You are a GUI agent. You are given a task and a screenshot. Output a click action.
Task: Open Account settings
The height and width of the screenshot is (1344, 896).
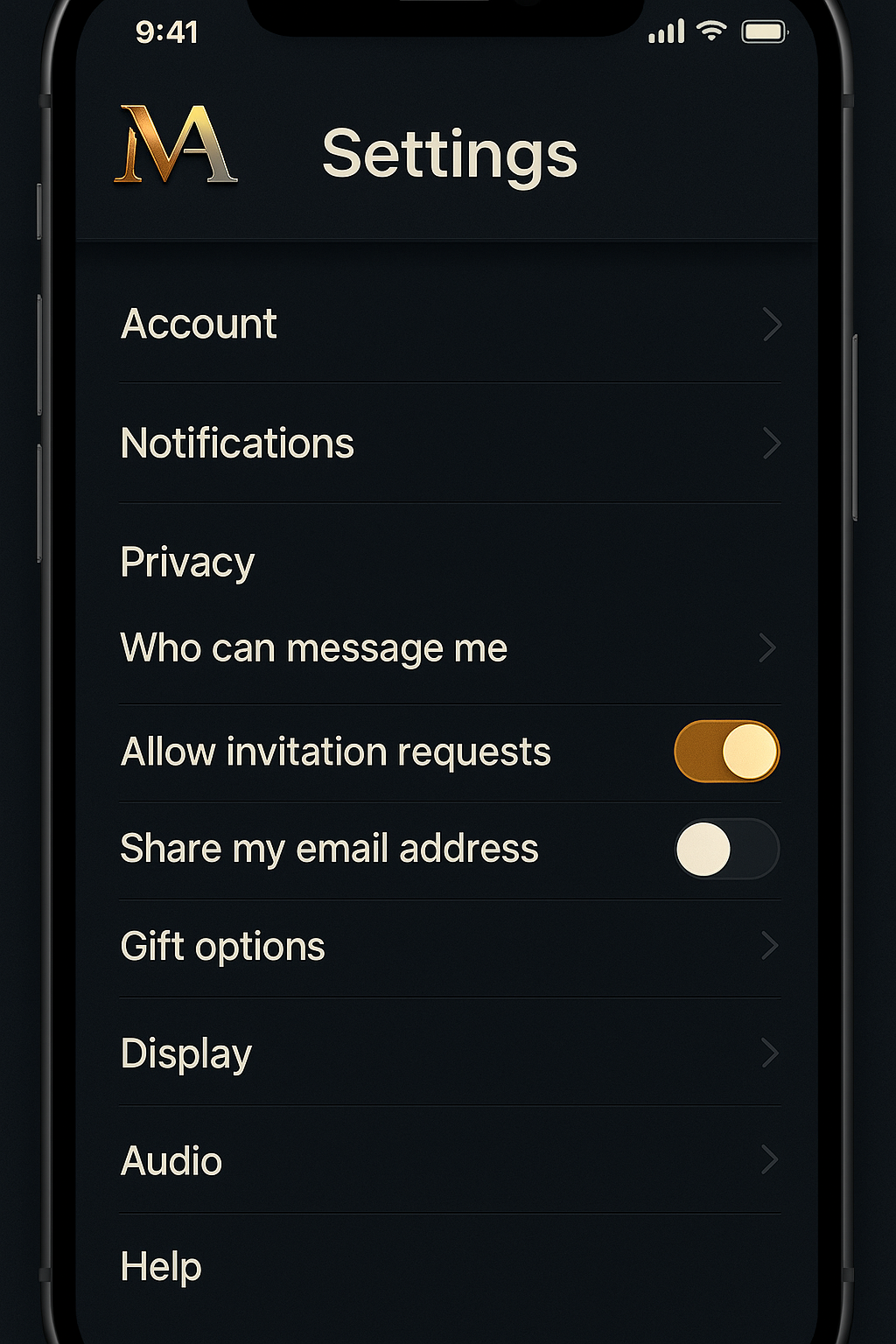(450, 325)
